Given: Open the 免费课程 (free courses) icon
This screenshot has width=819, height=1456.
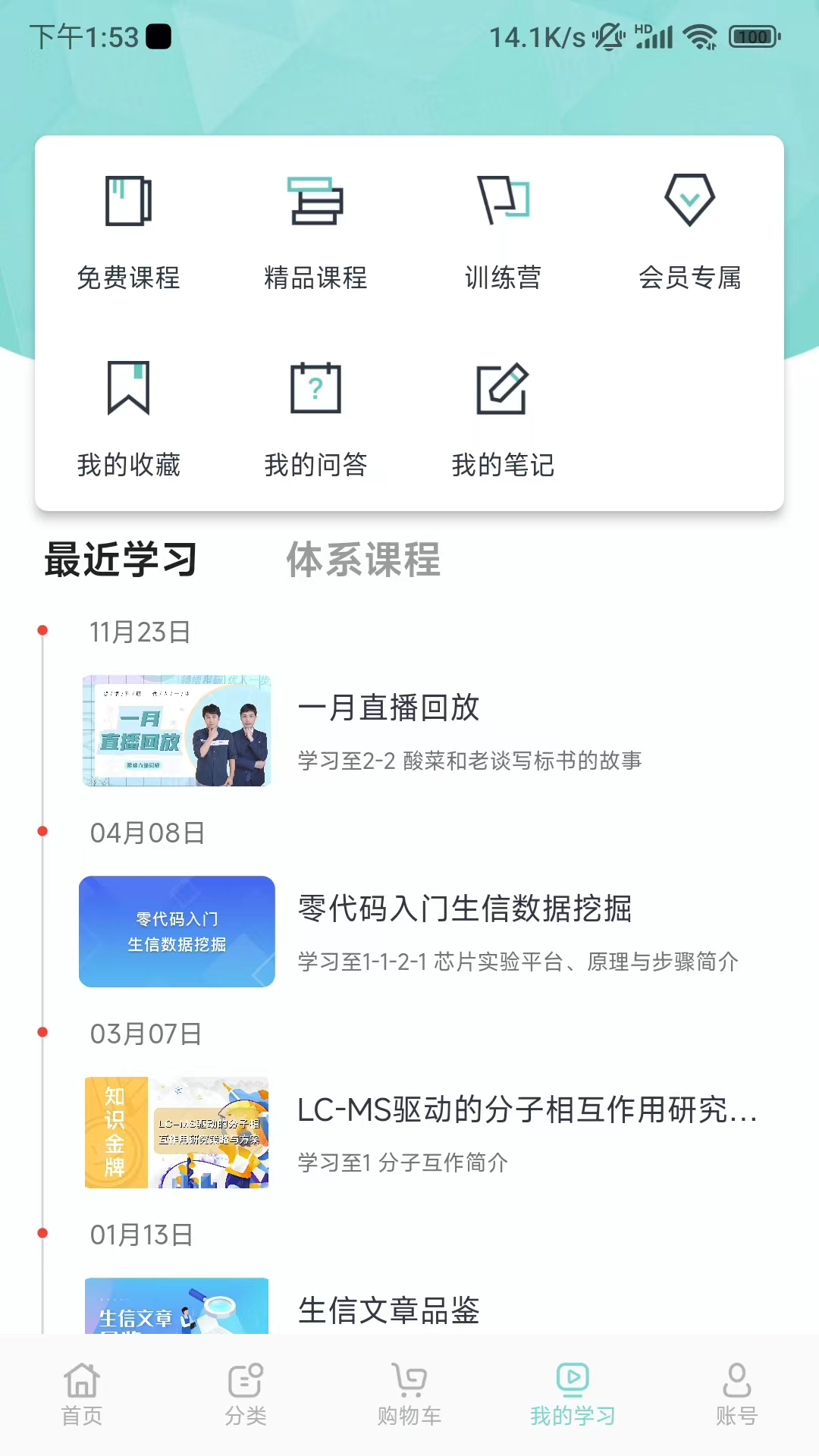Looking at the screenshot, I should coord(127,202).
